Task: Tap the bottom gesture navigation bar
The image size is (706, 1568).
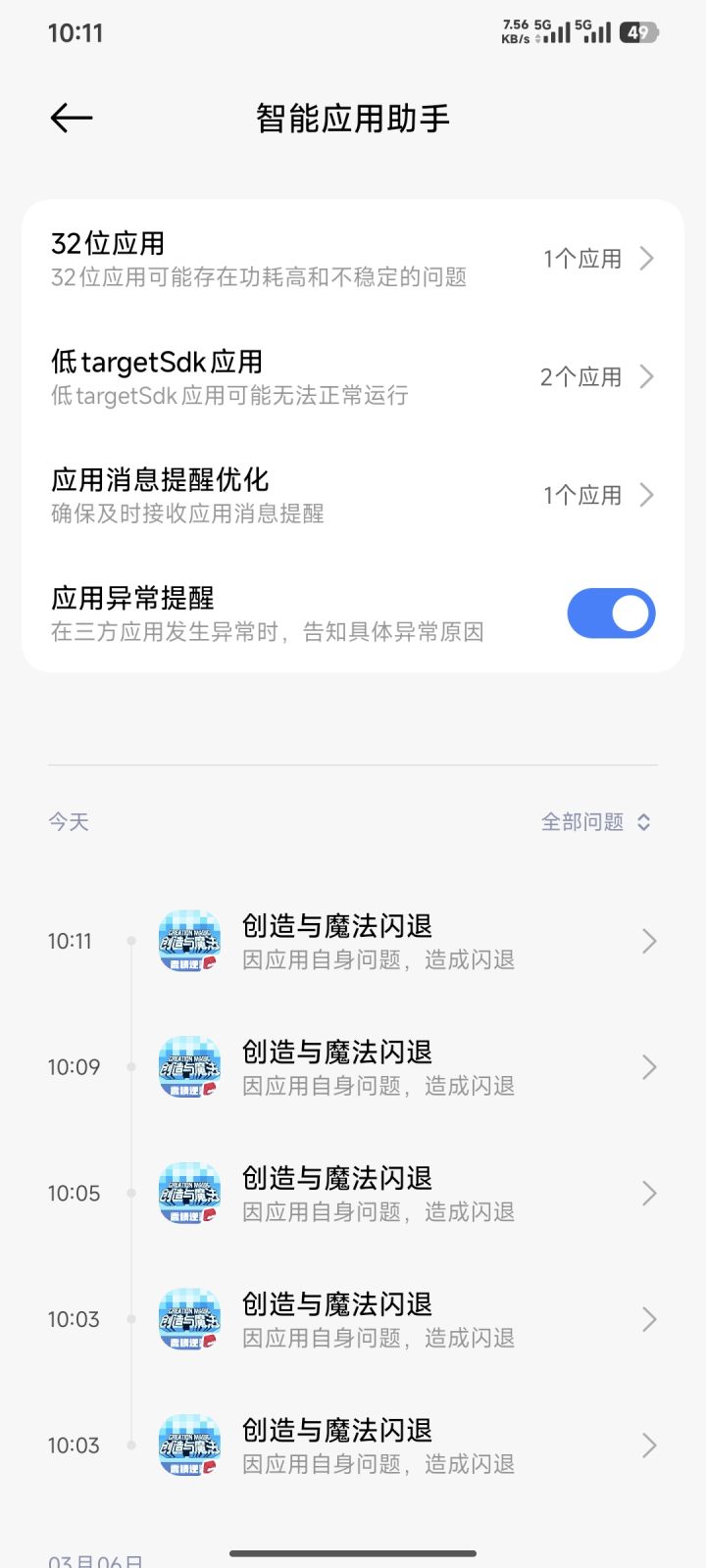Action: point(353,1553)
